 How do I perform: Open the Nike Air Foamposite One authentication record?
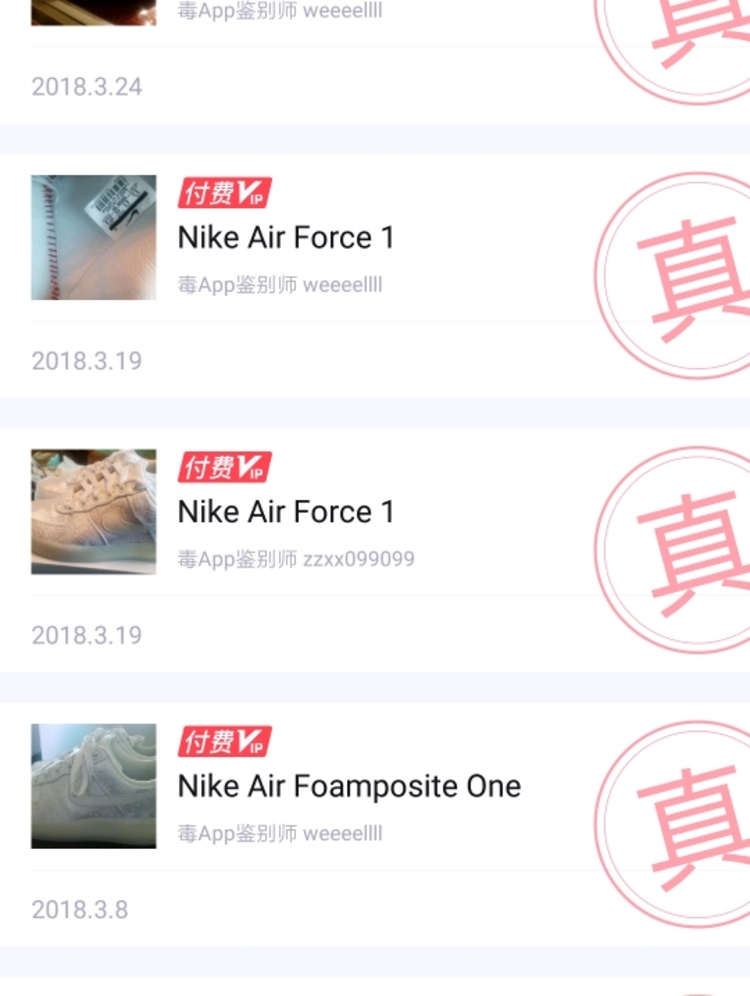[349, 787]
